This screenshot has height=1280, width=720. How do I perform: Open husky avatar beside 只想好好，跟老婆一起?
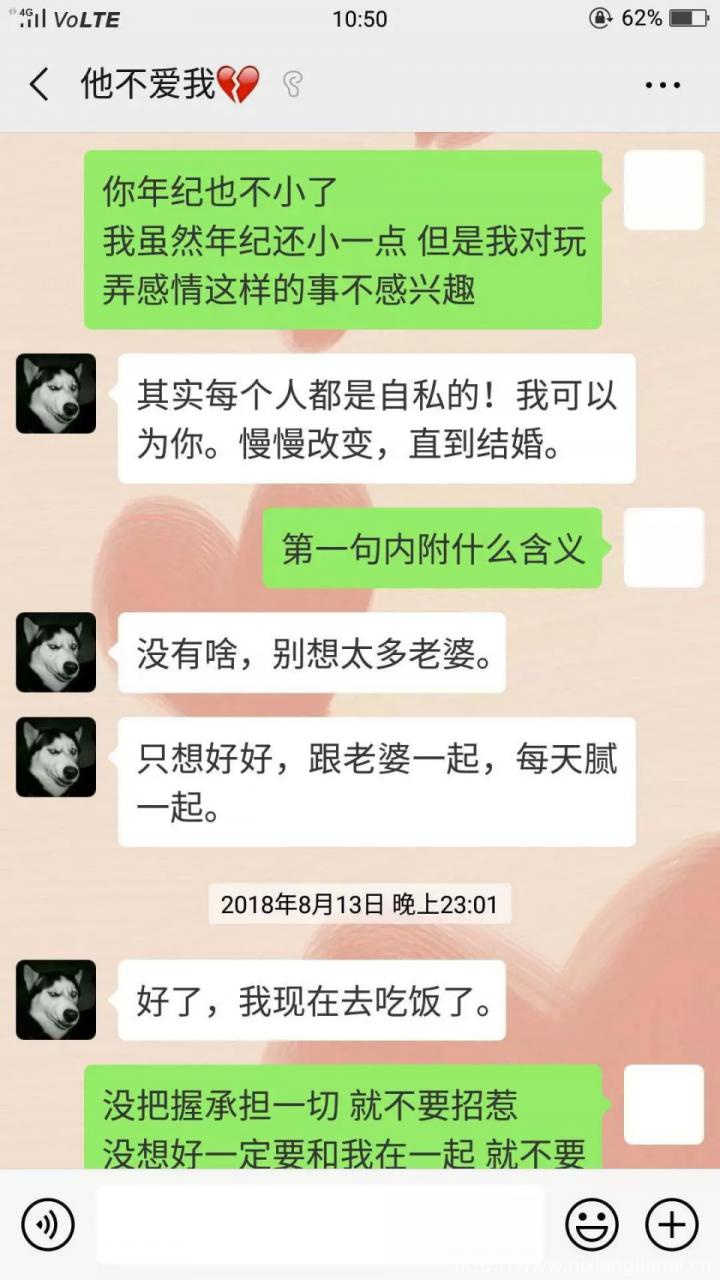coord(56,757)
